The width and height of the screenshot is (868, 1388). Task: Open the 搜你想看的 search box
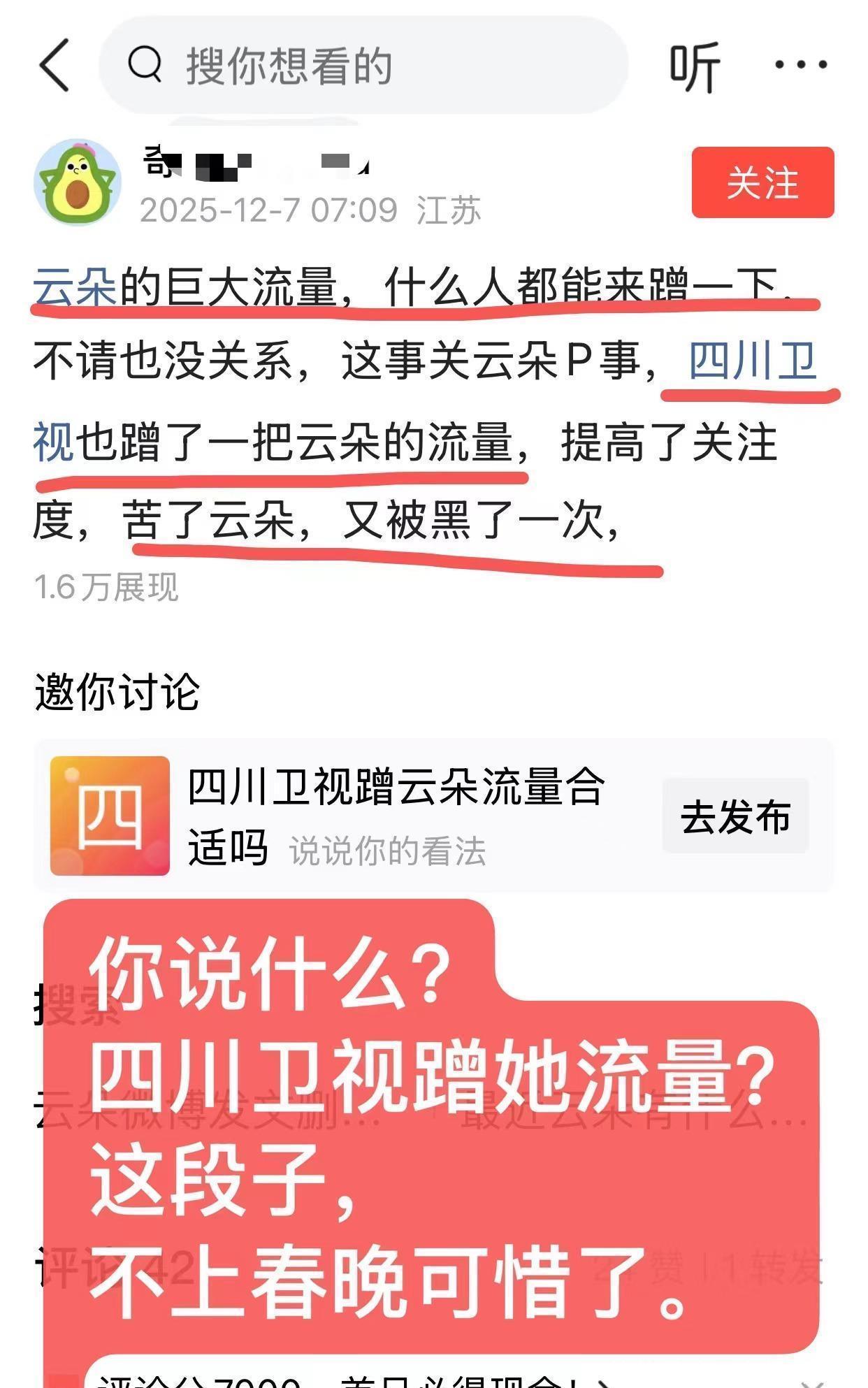[363, 66]
